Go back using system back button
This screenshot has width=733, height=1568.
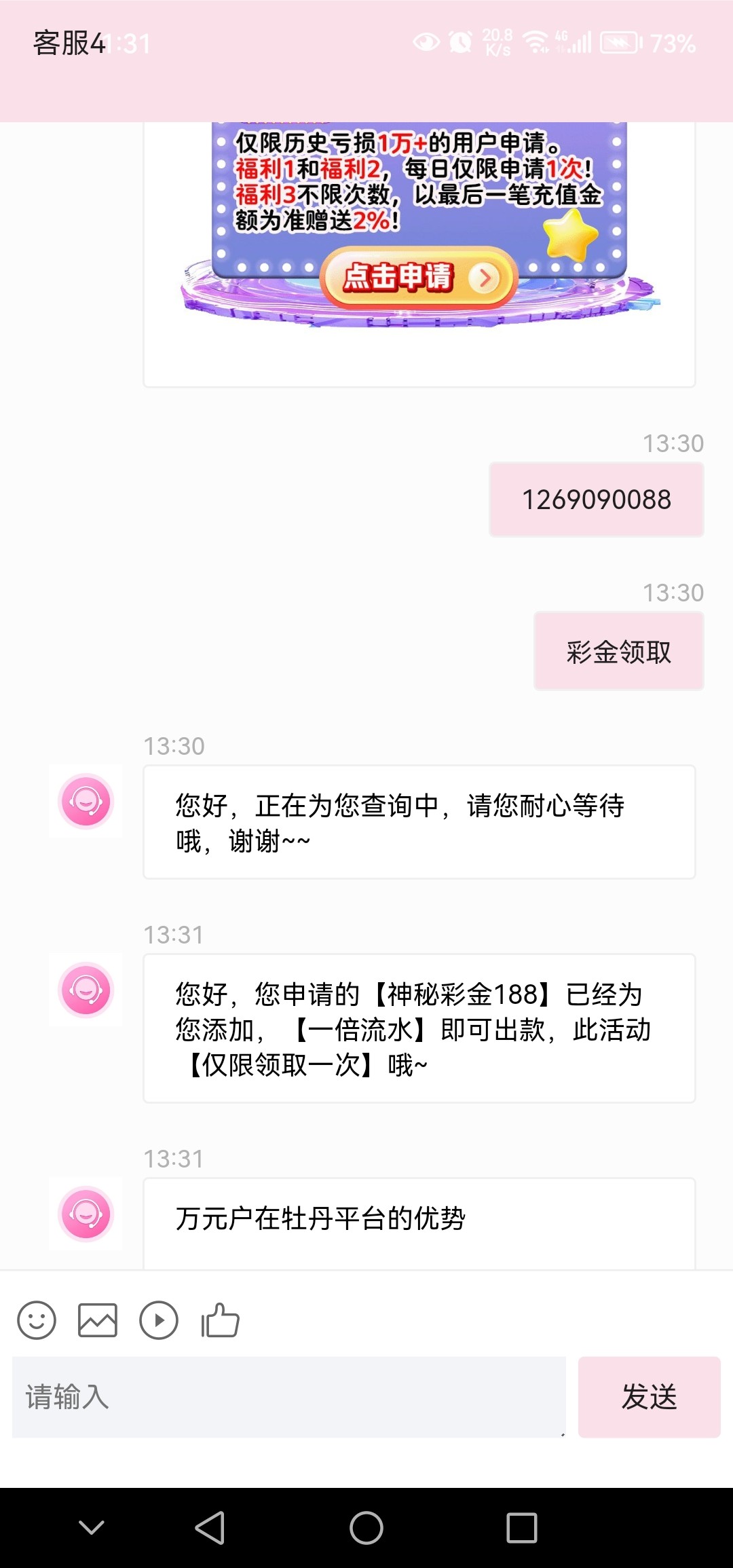click(210, 1528)
